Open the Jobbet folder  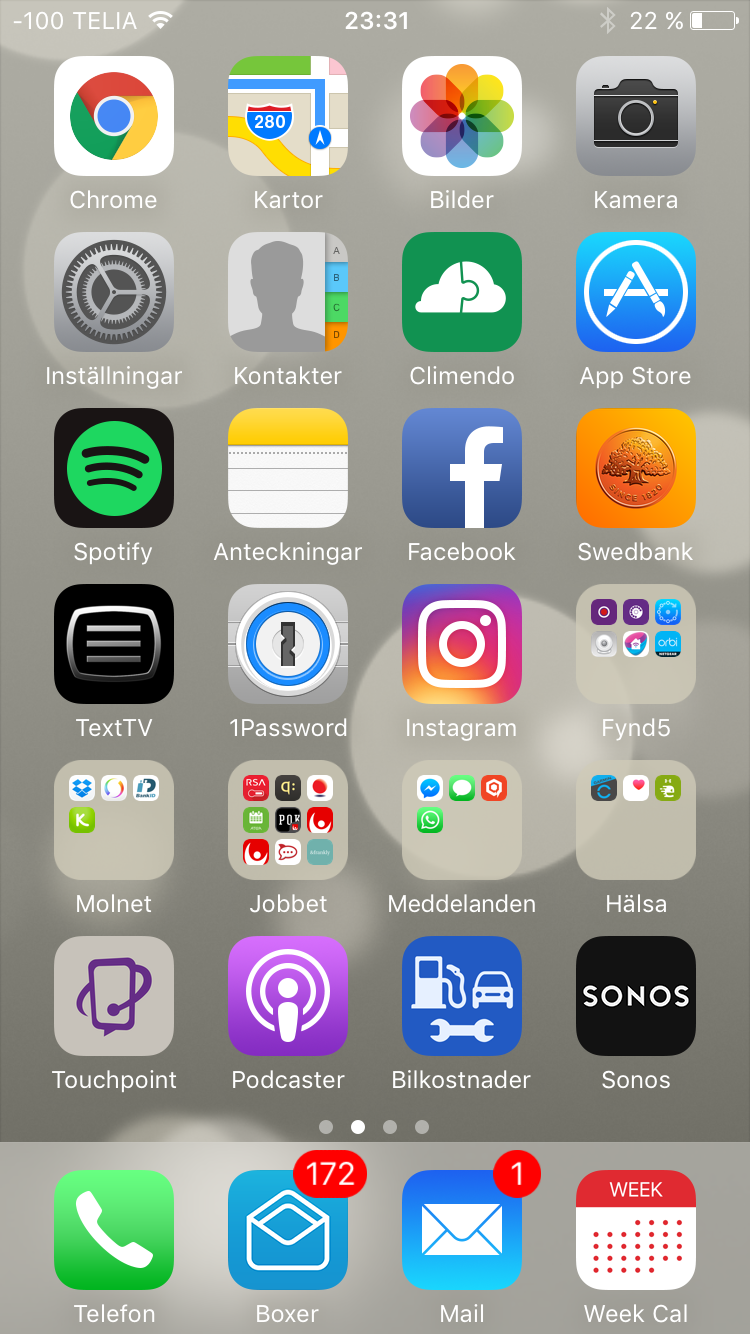pos(288,820)
